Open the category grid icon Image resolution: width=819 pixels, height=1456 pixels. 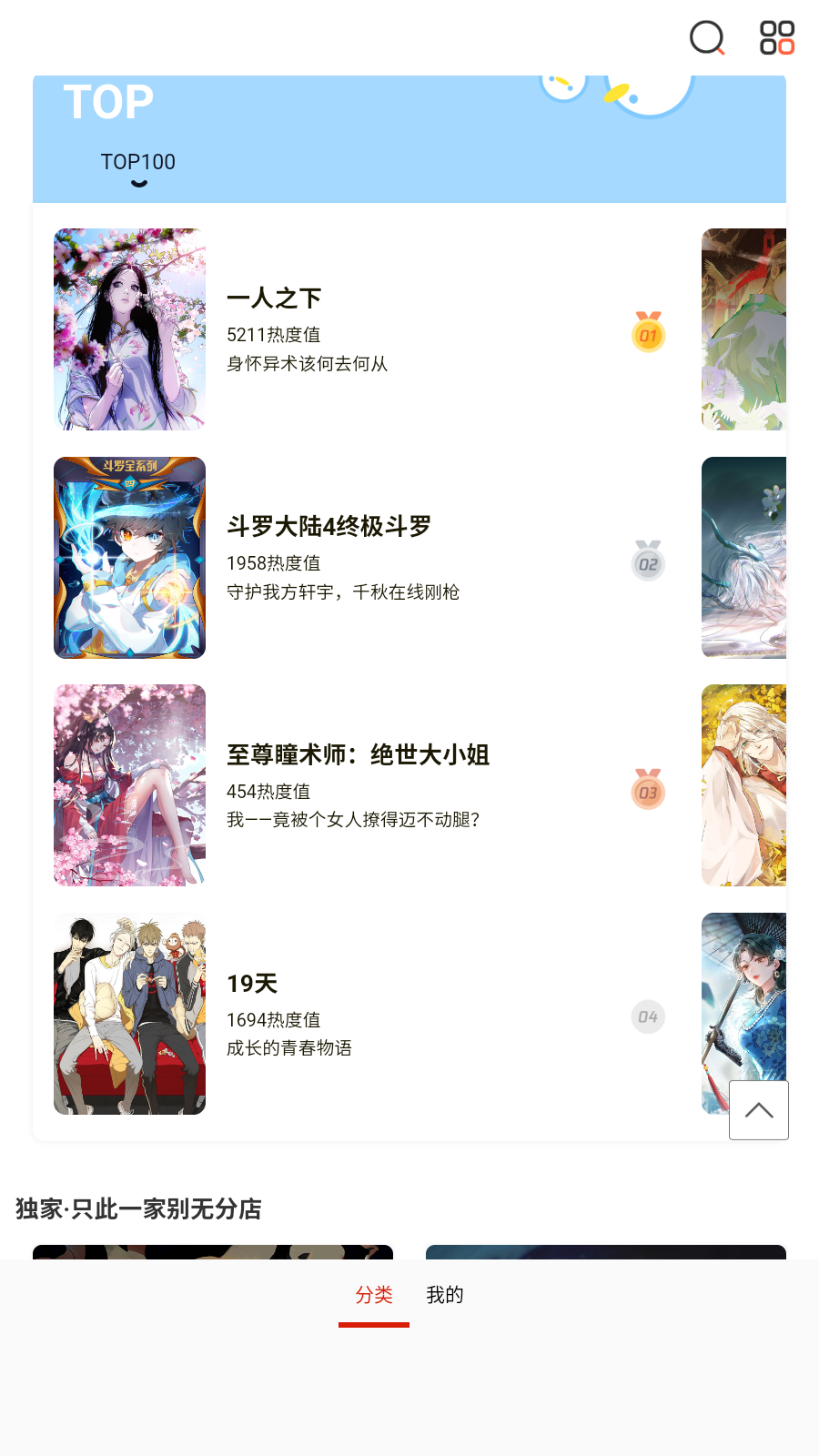[x=777, y=38]
